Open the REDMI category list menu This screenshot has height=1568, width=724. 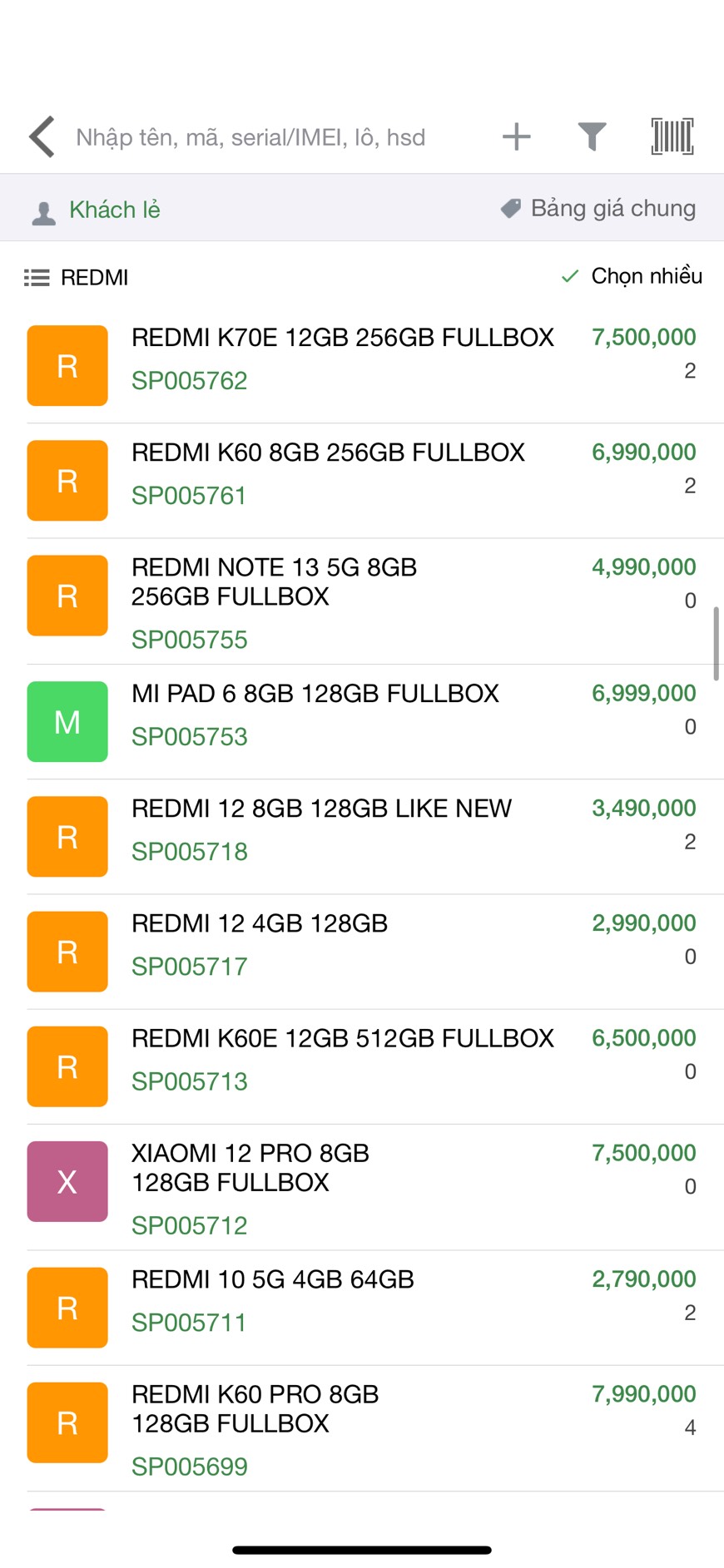tap(77, 277)
